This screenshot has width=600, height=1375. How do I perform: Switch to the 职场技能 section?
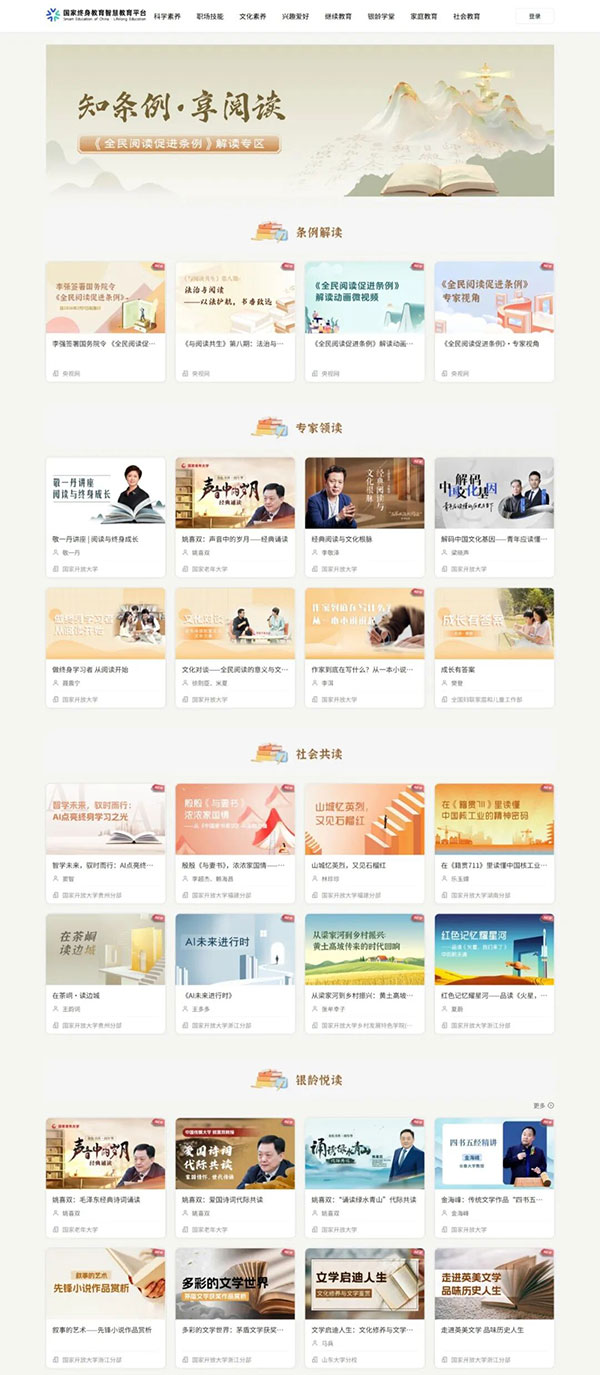coord(210,17)
